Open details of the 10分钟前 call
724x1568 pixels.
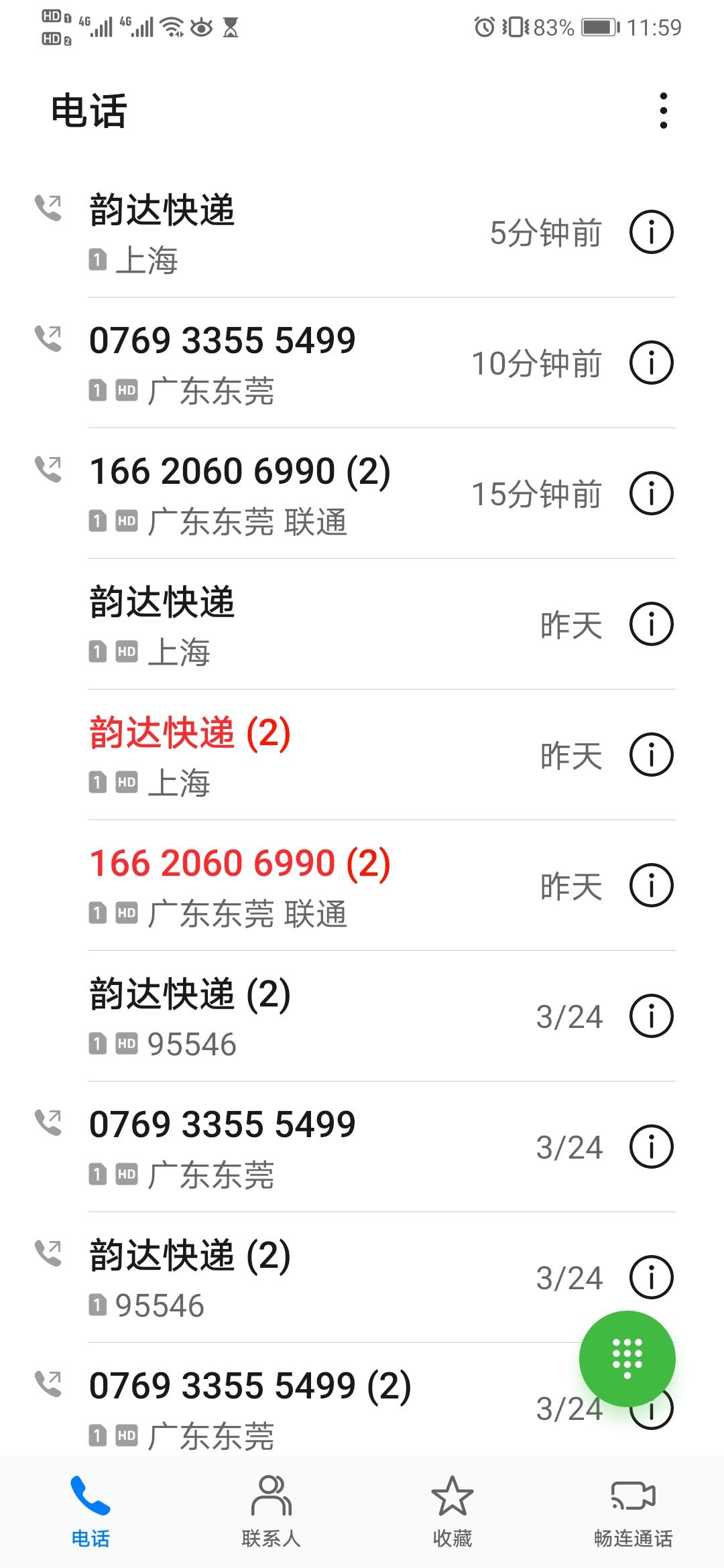[x=651, y=363]
